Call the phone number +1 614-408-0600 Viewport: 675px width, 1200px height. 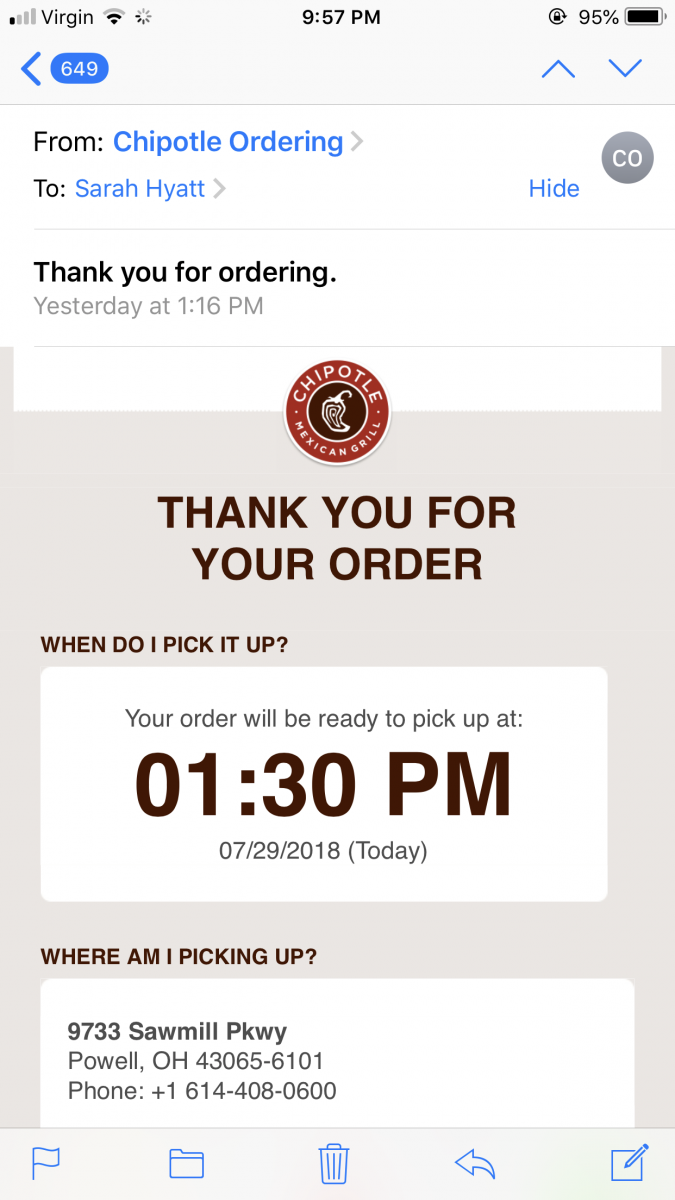tap(243, 1091)
